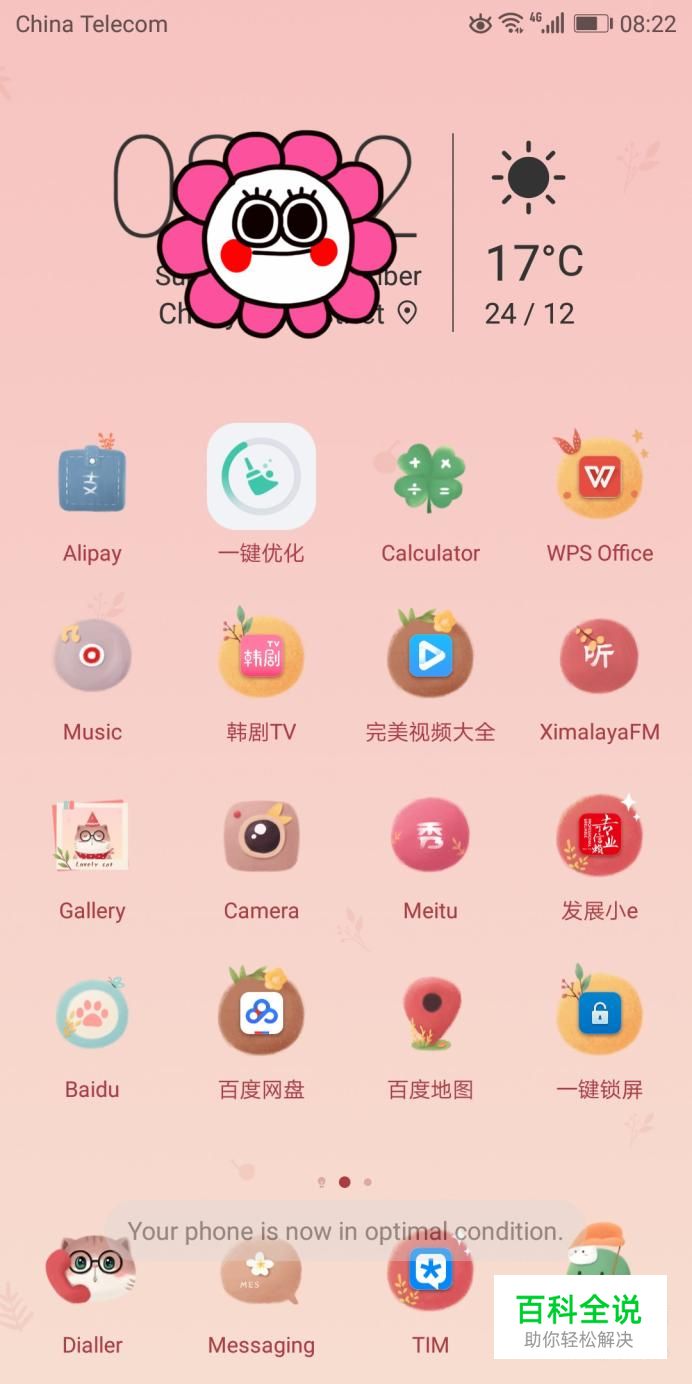Screen dimensions: 692x1384
Task: Open the Alipay app
Action: point(92,478)
